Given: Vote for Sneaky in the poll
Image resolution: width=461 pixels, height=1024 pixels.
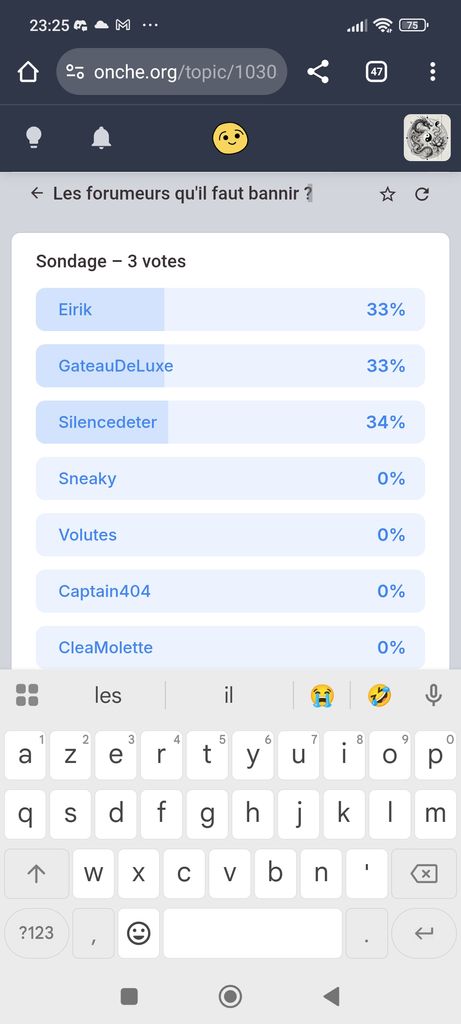Looking at the screenshot, I should tap(230, 479).
